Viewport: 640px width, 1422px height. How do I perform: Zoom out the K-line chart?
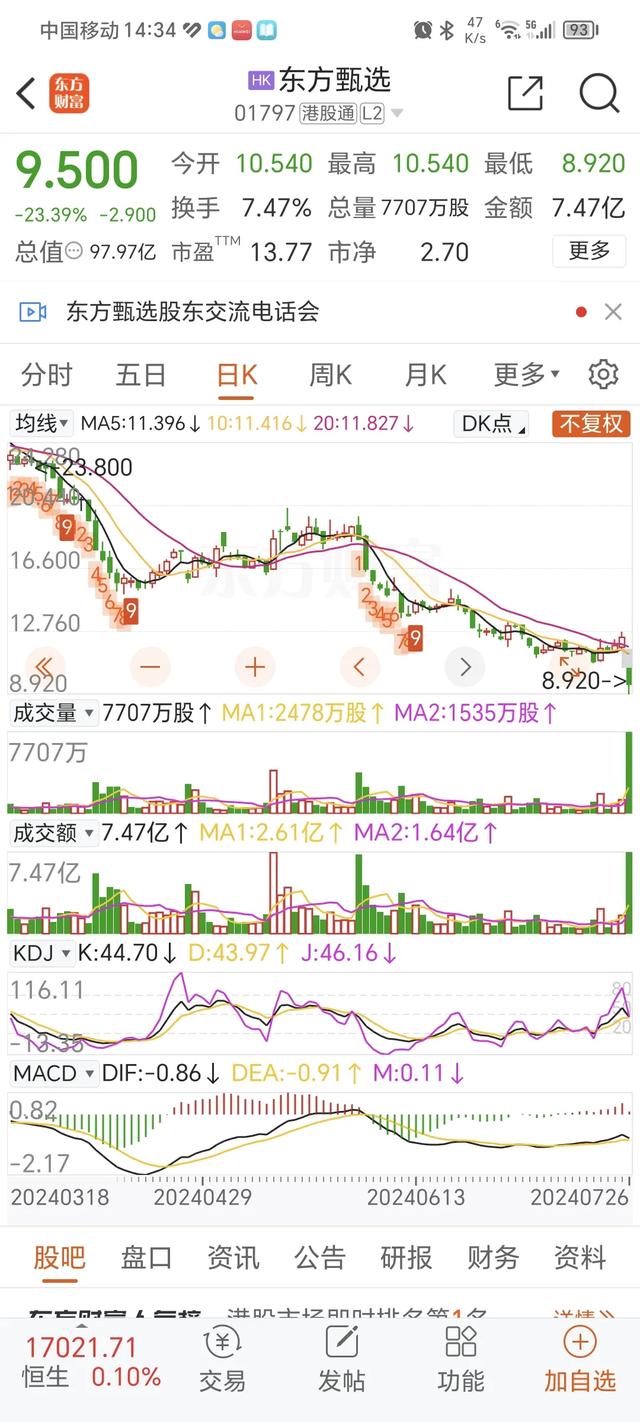click(x=151, y=665)
